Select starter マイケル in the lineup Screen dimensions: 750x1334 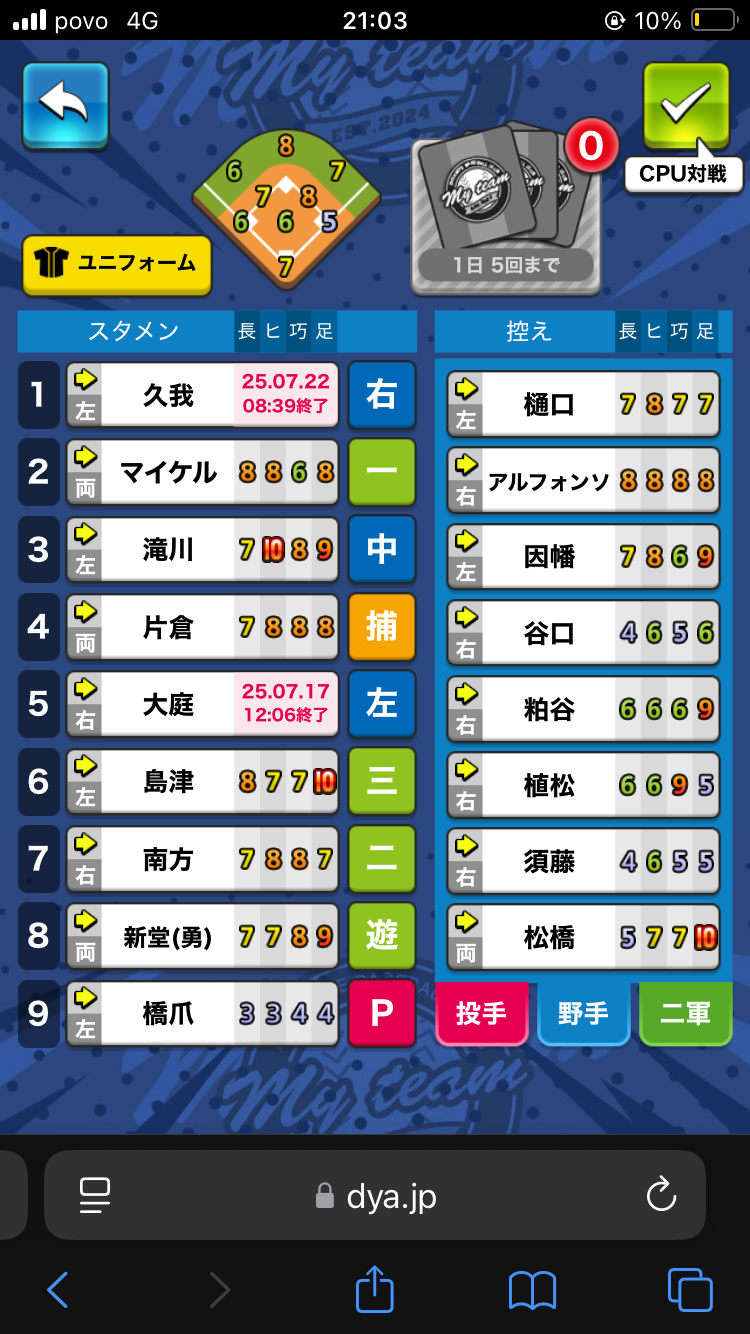click(203, 472)
